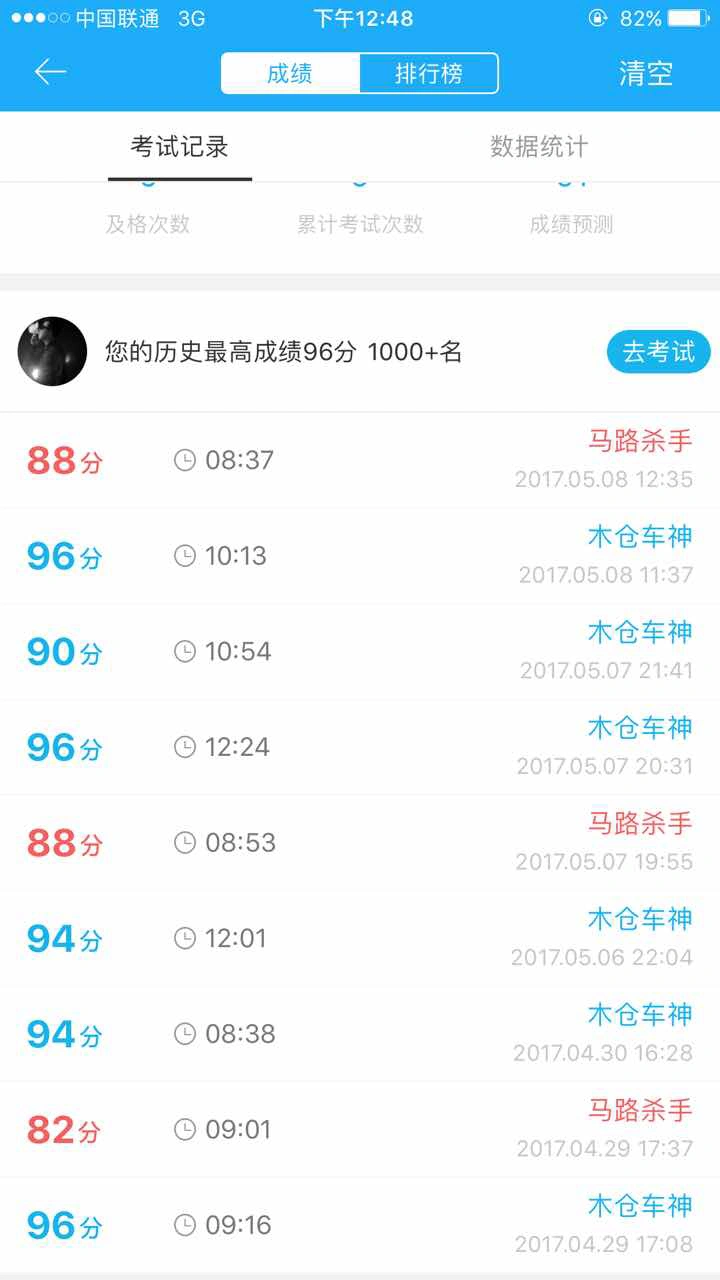This screenshot has width=720, height=1280.
Task: Open the 96分 record from 2017.05.07 20:31
Action: click(x=360, y=747)
